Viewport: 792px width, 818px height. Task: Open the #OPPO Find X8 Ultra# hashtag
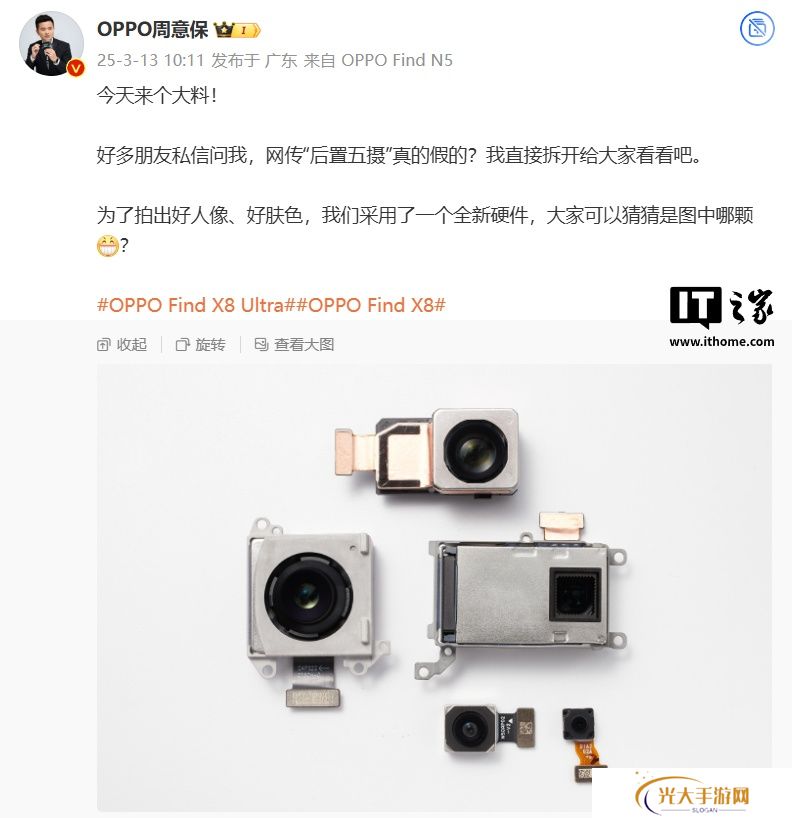coord(196,305)
